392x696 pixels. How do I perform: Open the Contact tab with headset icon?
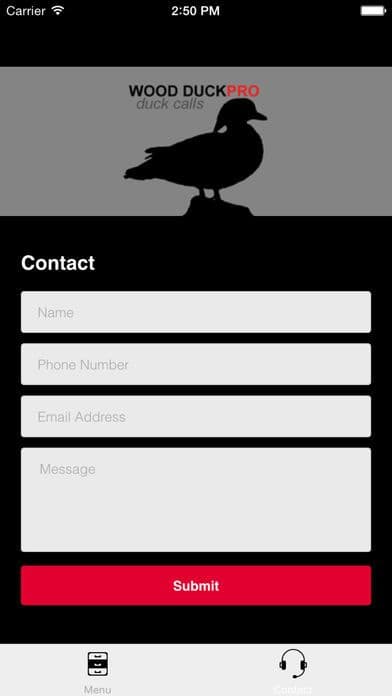tap(293, 671)
